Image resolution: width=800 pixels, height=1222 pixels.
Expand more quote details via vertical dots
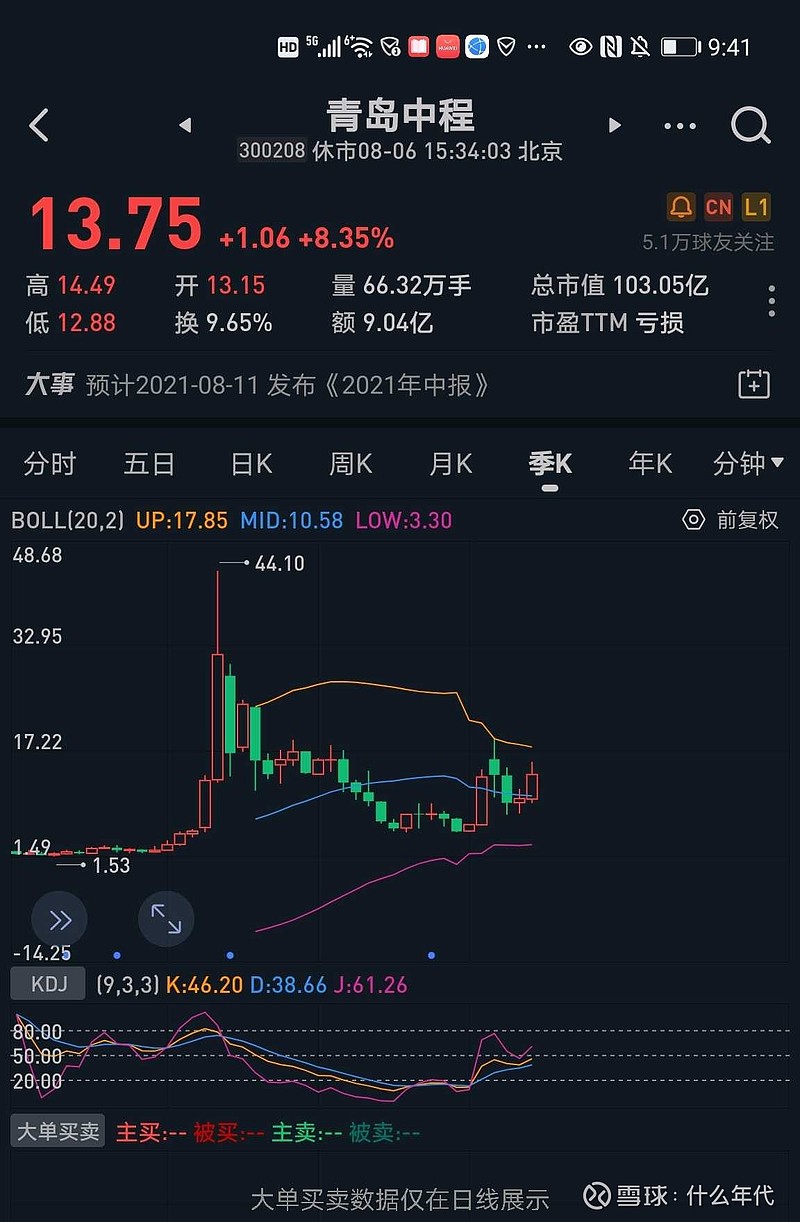point(771,301)
